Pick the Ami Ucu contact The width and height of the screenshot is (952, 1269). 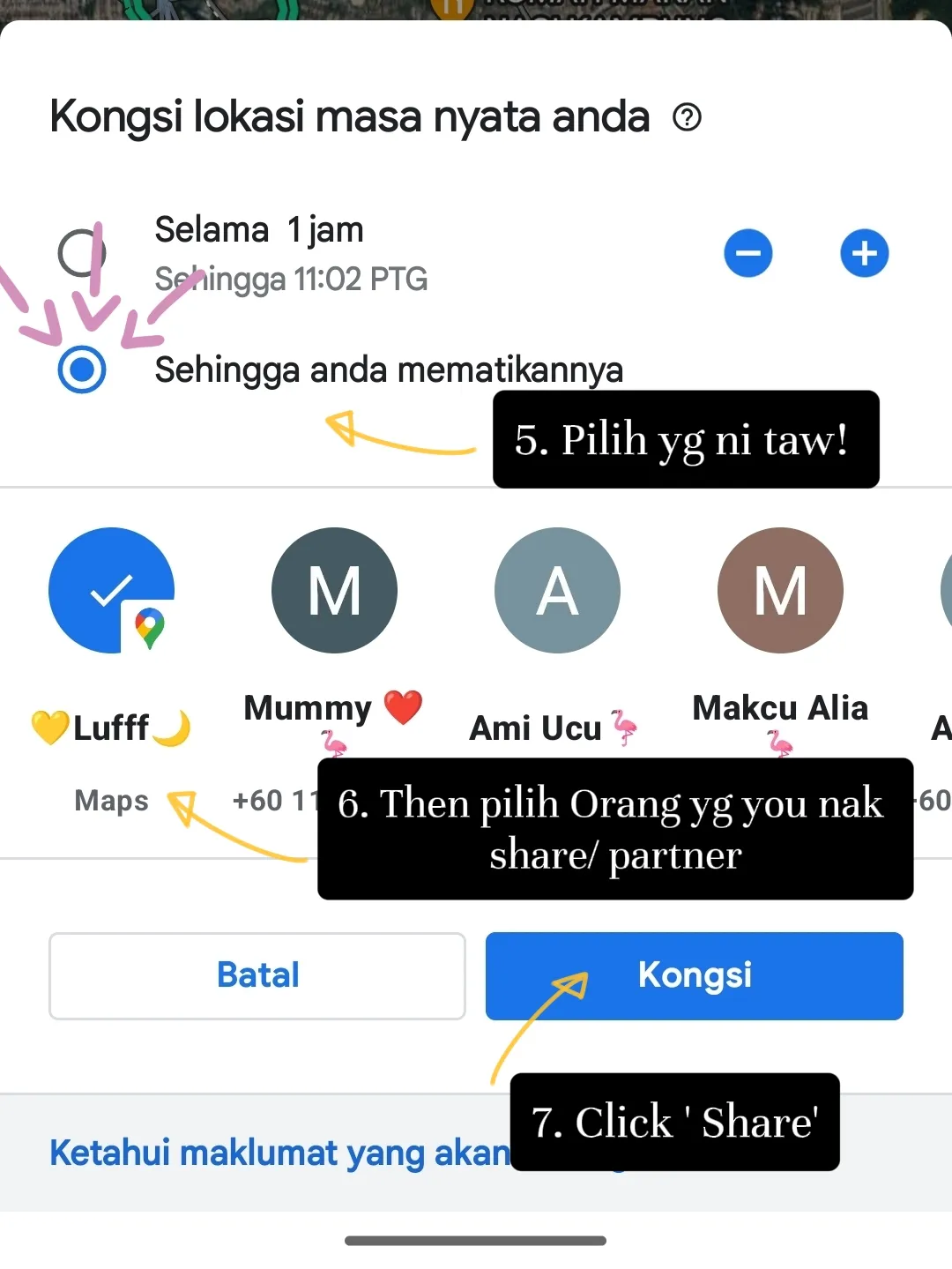coord(557,590)
